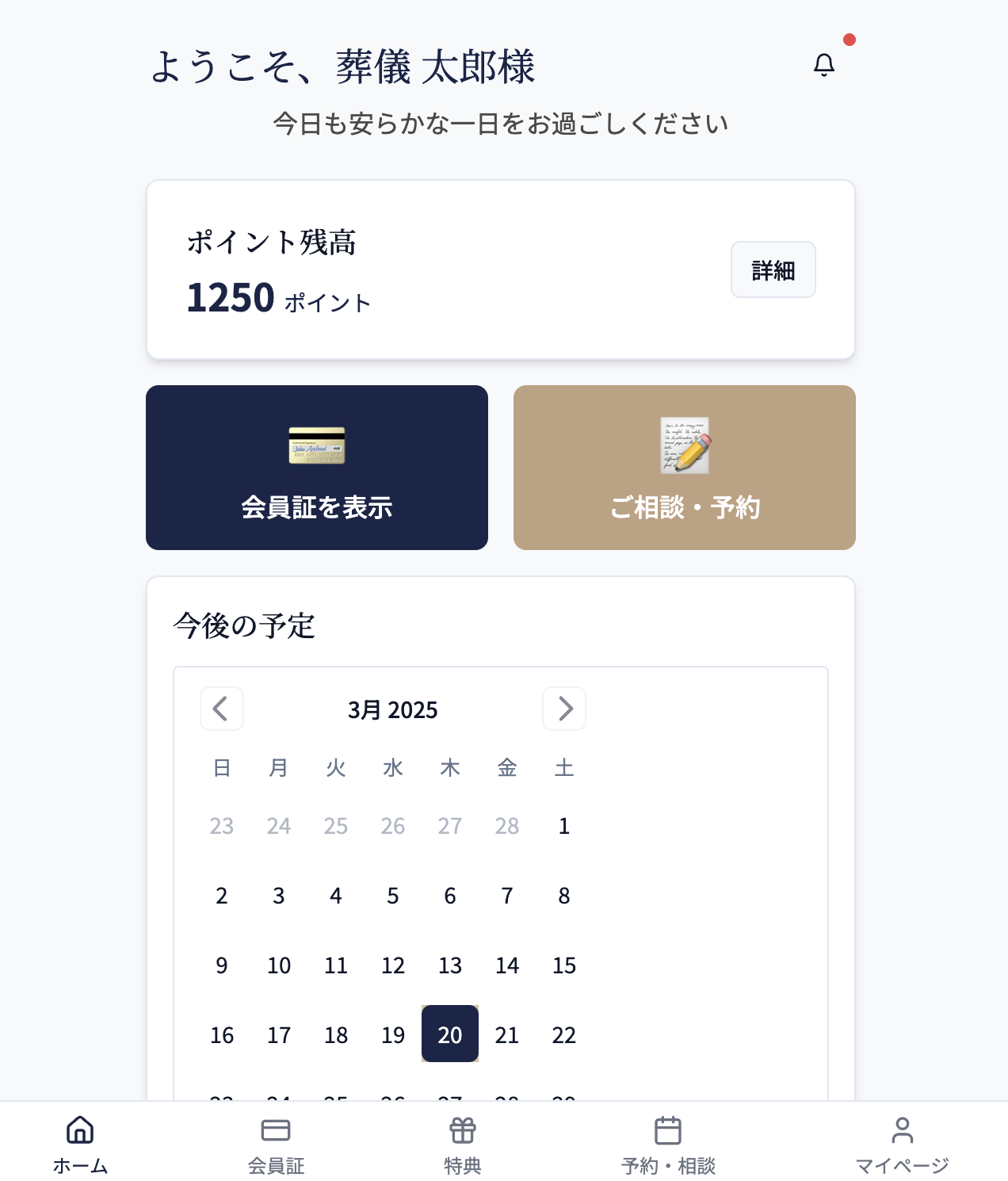Switch to the 会員証 tab
Screen dimensions: 1008x1181
tap(276, 1145)
